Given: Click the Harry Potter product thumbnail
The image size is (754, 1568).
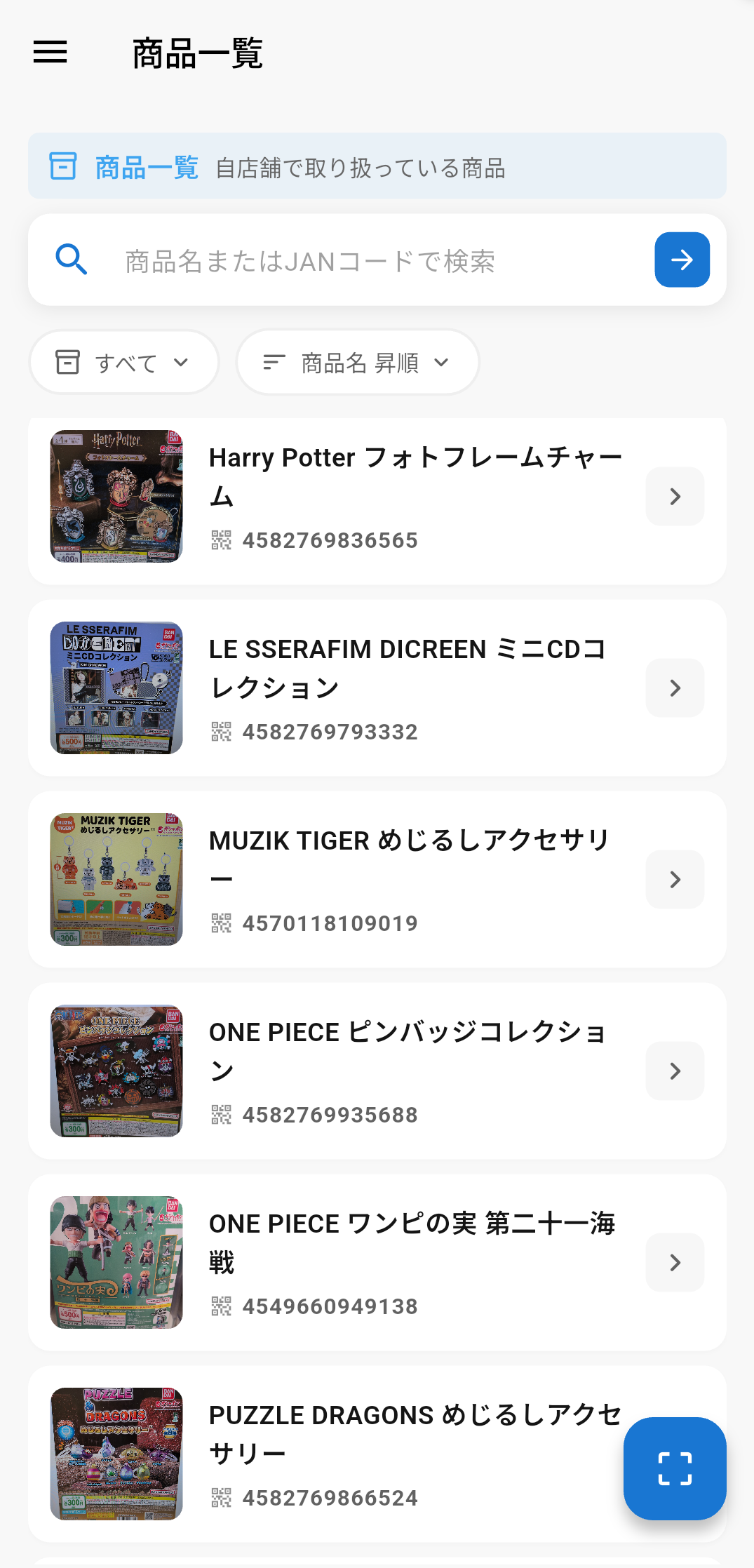Looking at the screenshot, I should [116, 495].
